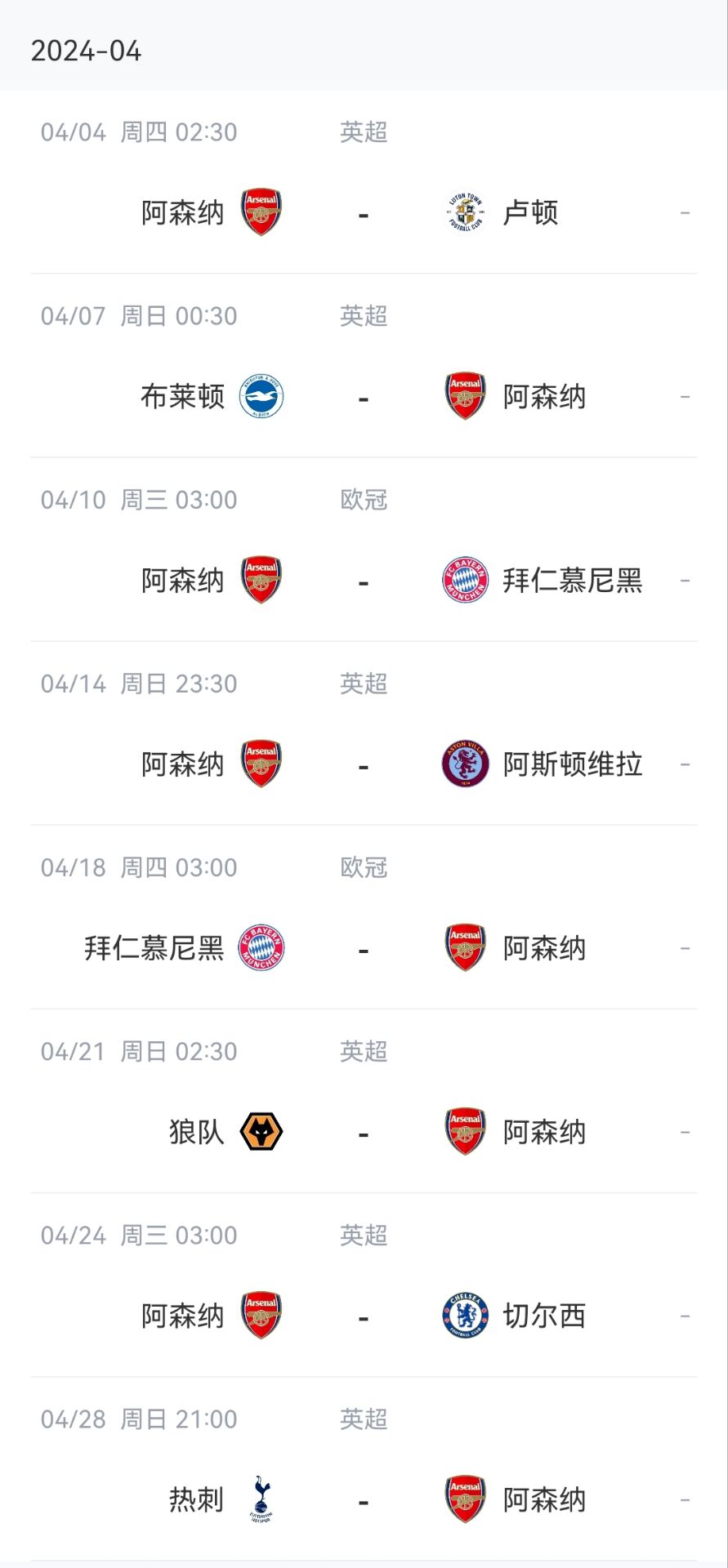
Task: Open the Arsenal vs Chelsea fixture
Action: click(x=364, y=1316)
